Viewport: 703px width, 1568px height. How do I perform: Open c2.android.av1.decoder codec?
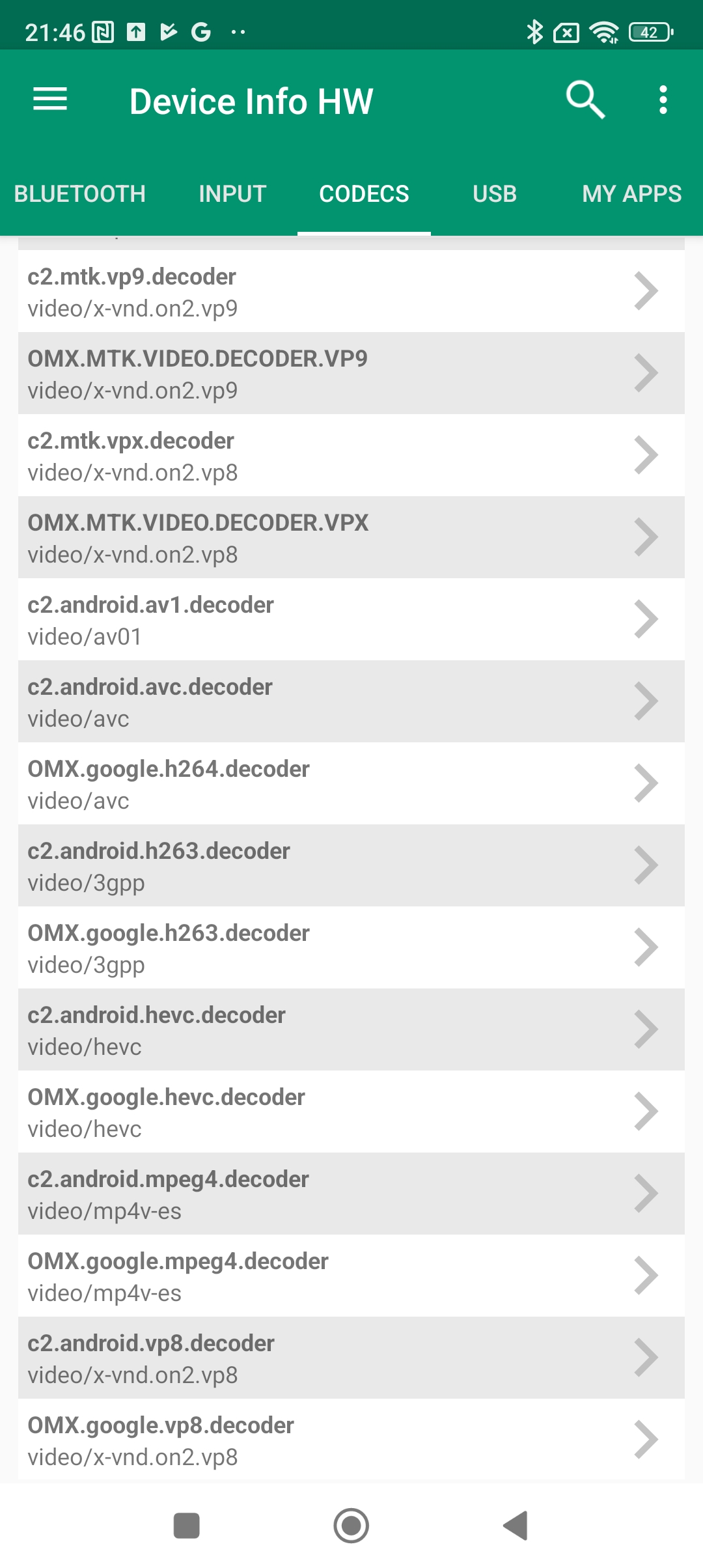coord(351,620)
